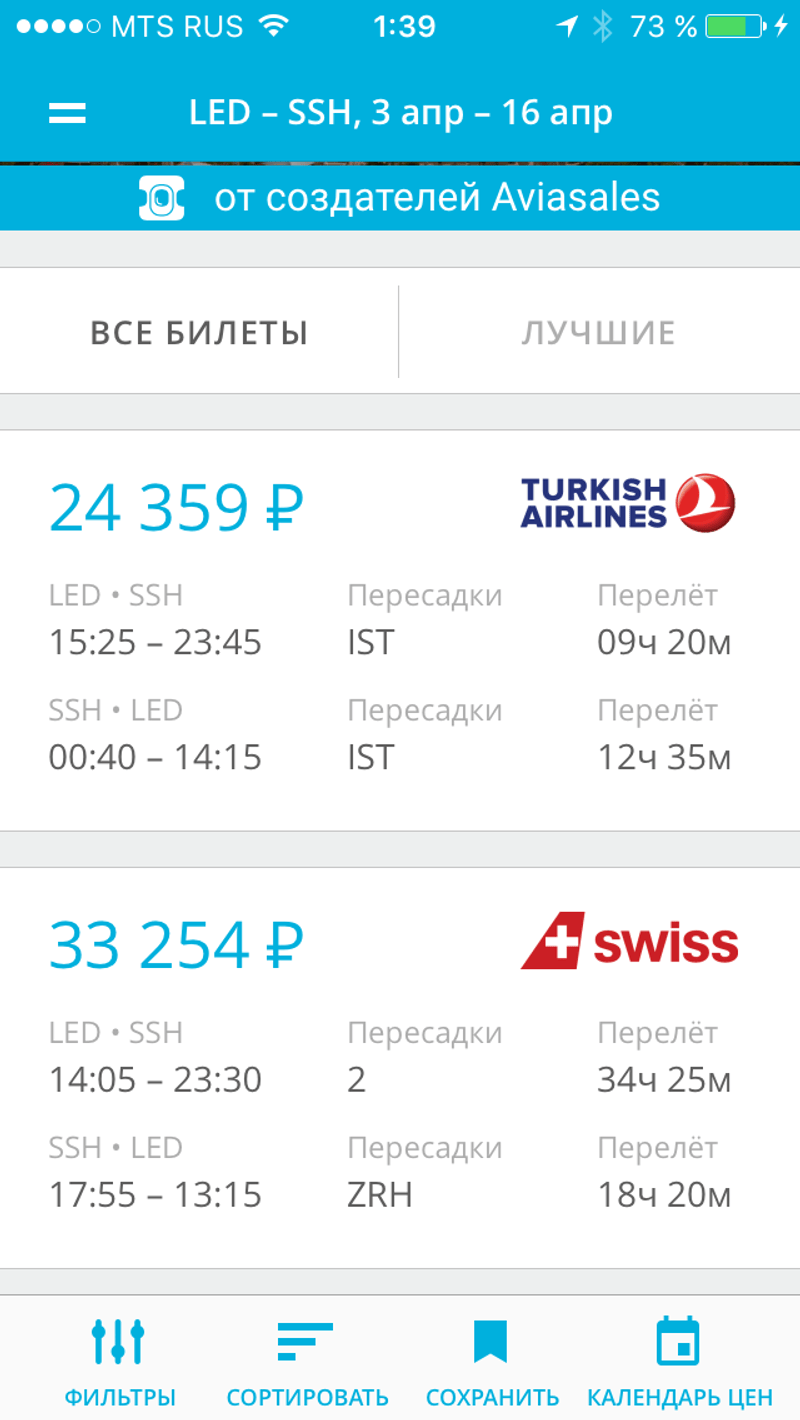Open the Swiss ticket for 33 254 ₽

click(400, 1067)
